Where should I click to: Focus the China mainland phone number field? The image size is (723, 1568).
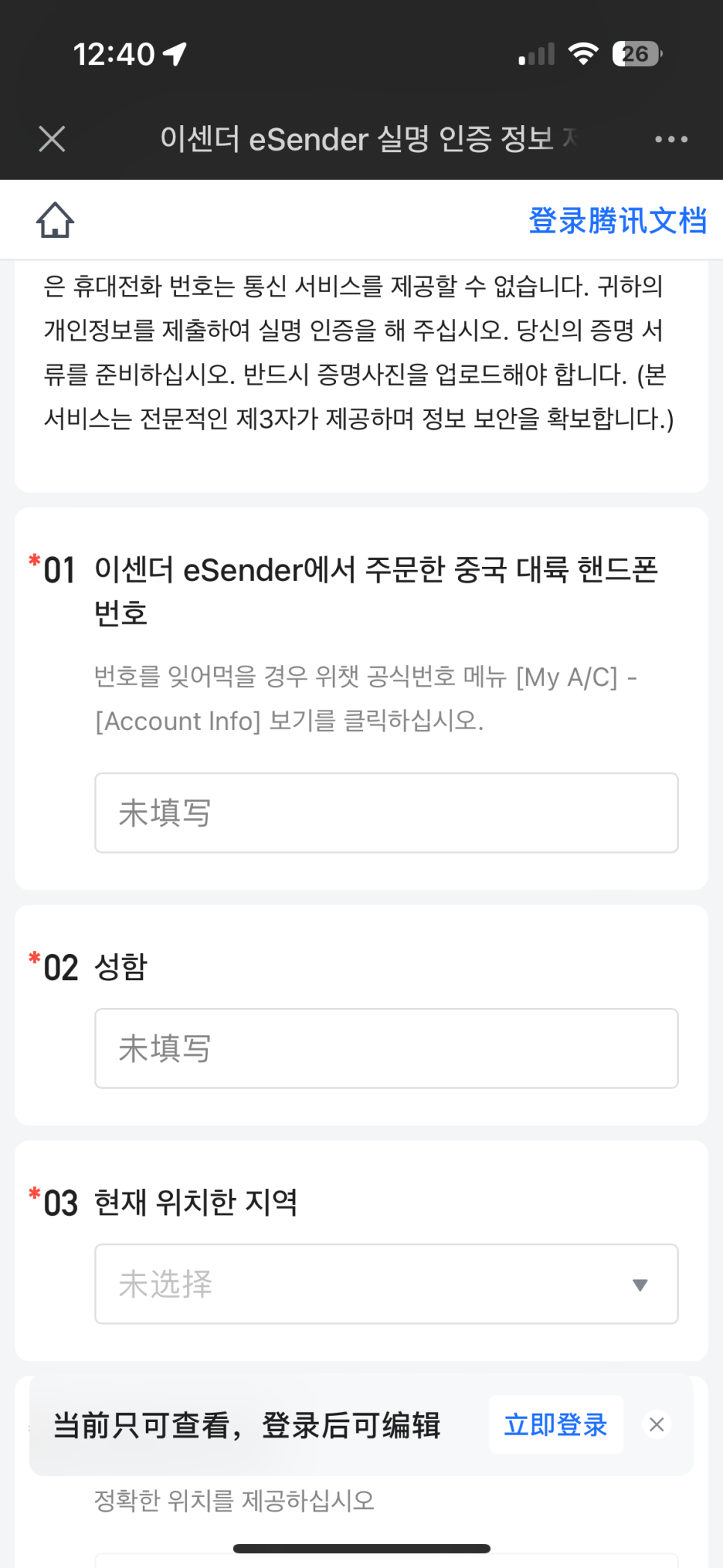tap(386, 812)
